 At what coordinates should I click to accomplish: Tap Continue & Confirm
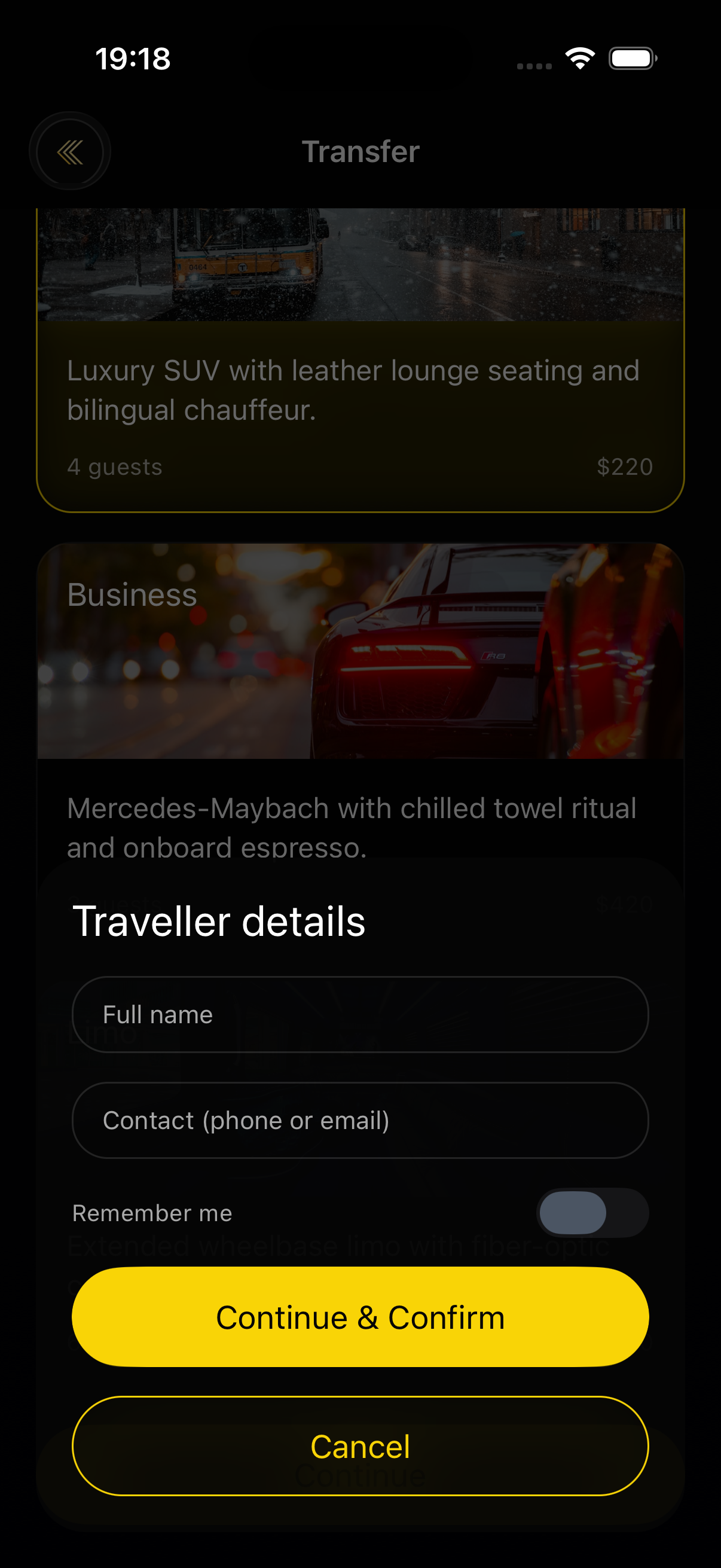pos(360,1317)
